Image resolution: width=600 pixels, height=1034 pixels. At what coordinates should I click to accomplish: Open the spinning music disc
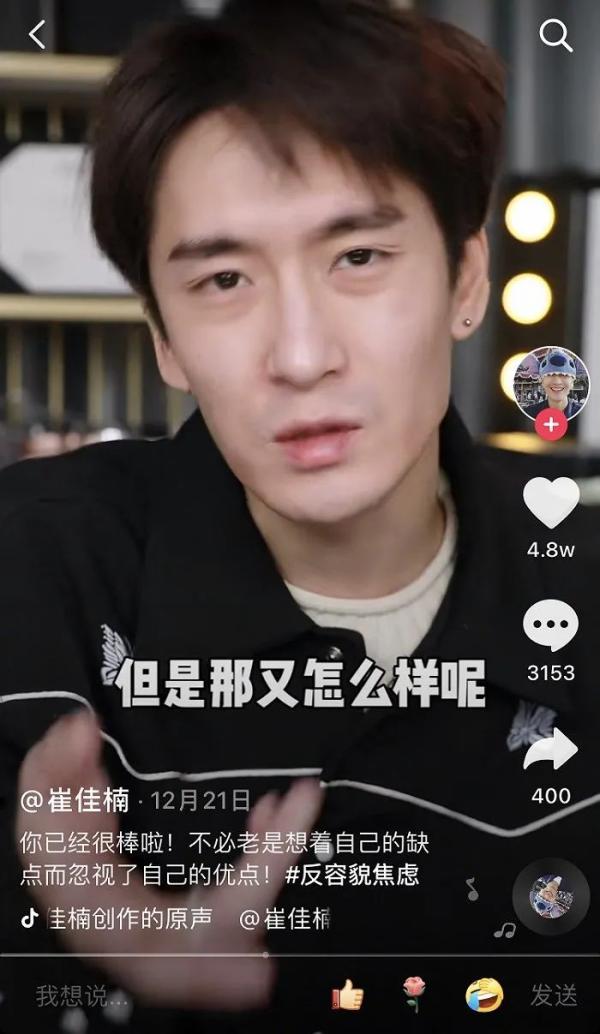(551, 896)
